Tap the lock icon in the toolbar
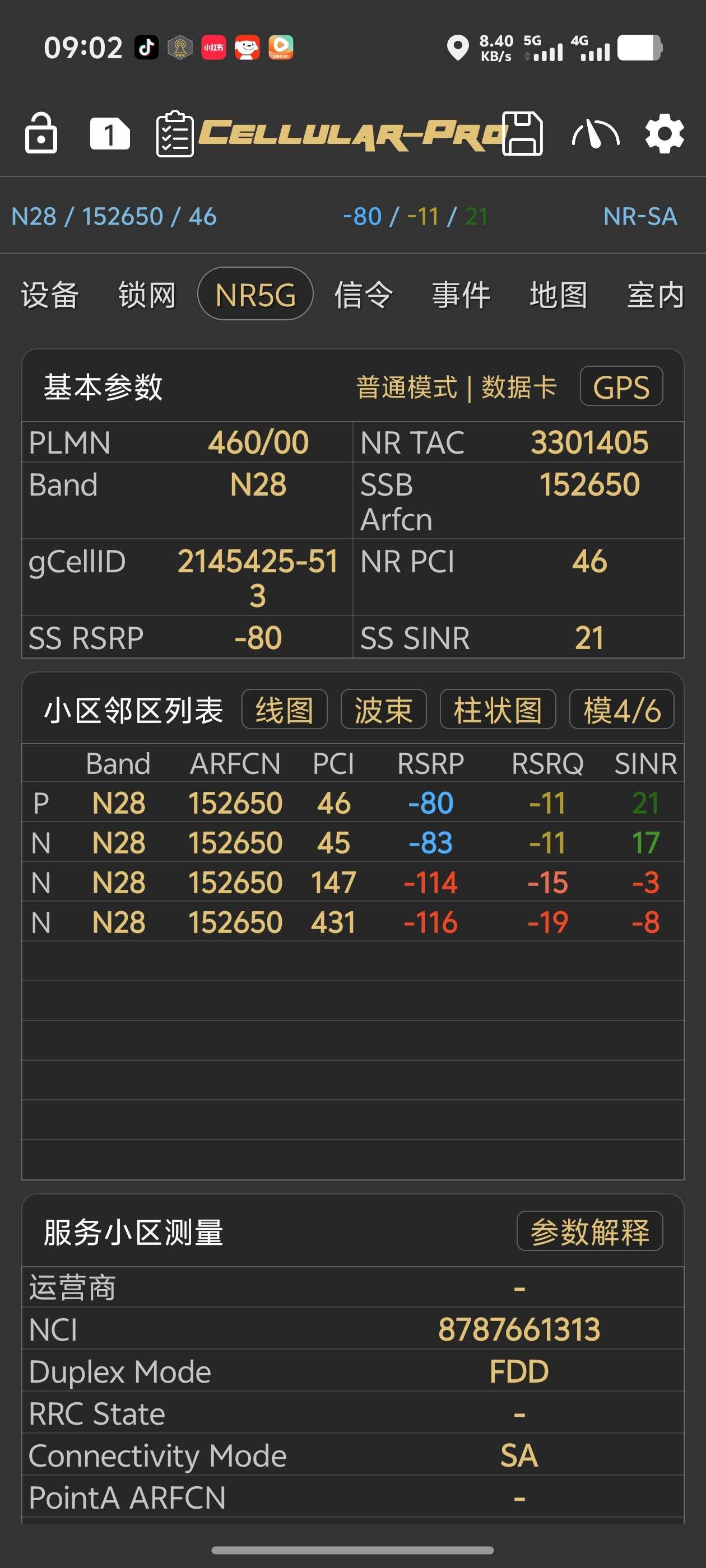This screenshot has width=706, height=1568. (41, 133)
